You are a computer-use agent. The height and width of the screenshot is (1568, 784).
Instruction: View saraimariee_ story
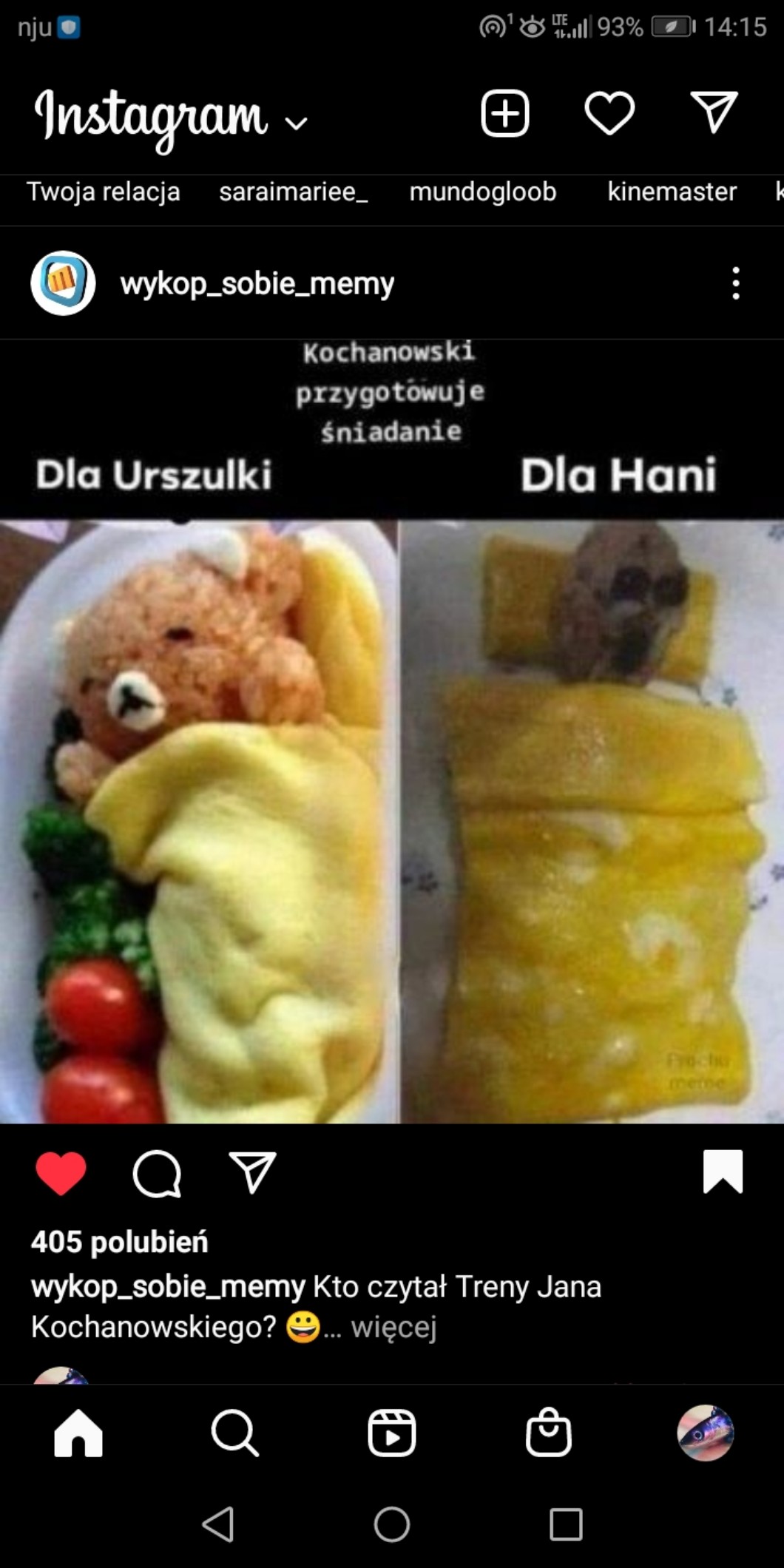click(293, 192)
